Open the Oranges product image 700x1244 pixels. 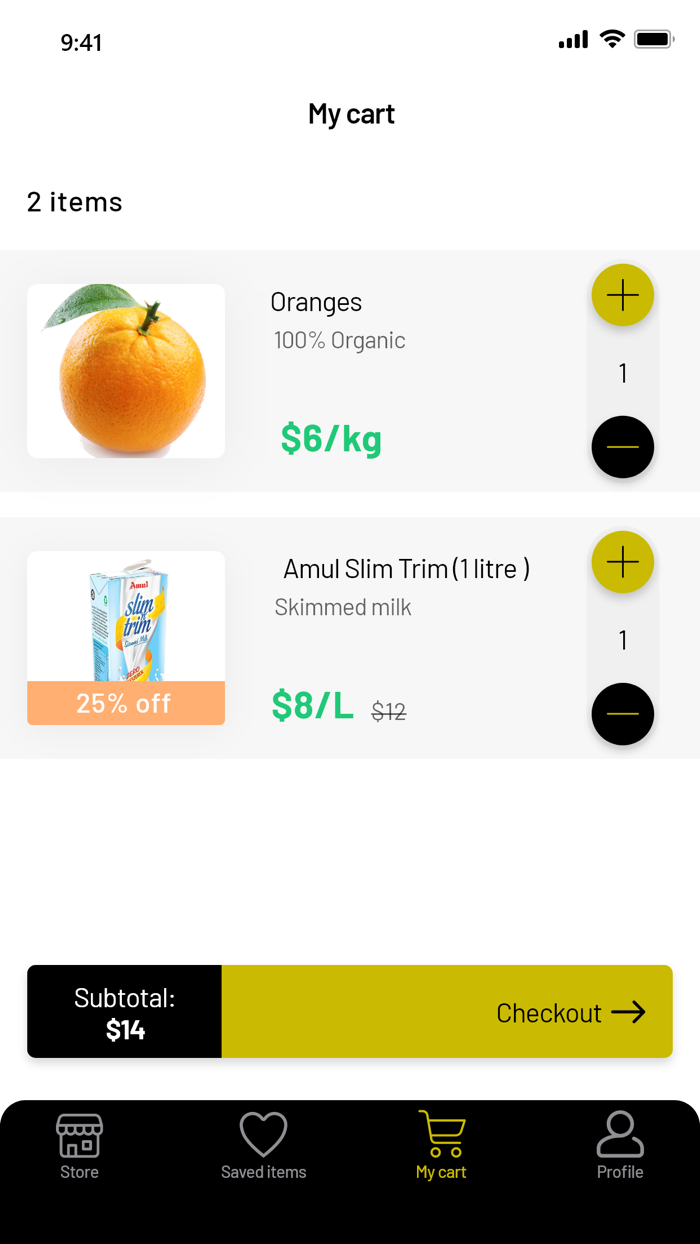coord(126,371)
